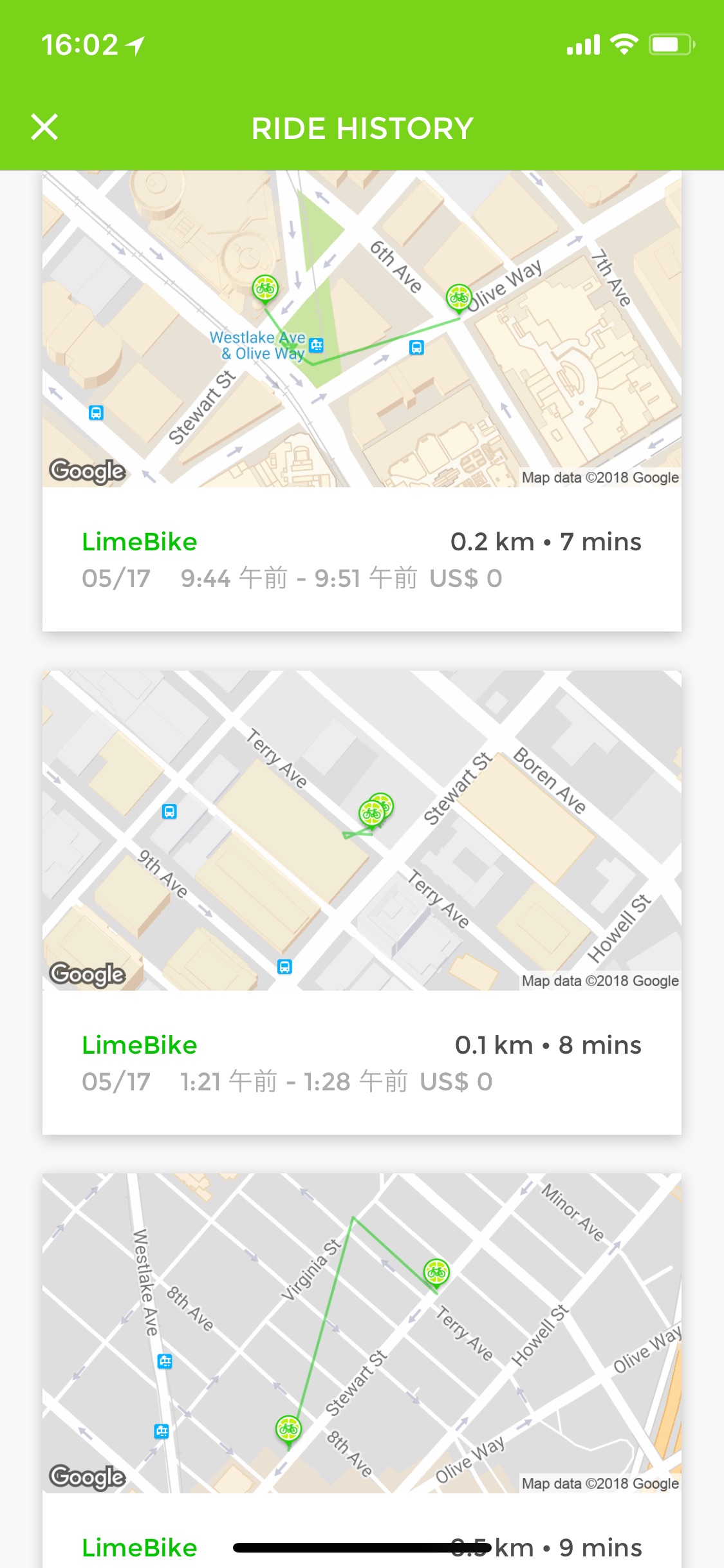Select the tram station icon at Westlake Ave & Olive Way
Viewport: 724px width, 1568px height.
point(317,346)
